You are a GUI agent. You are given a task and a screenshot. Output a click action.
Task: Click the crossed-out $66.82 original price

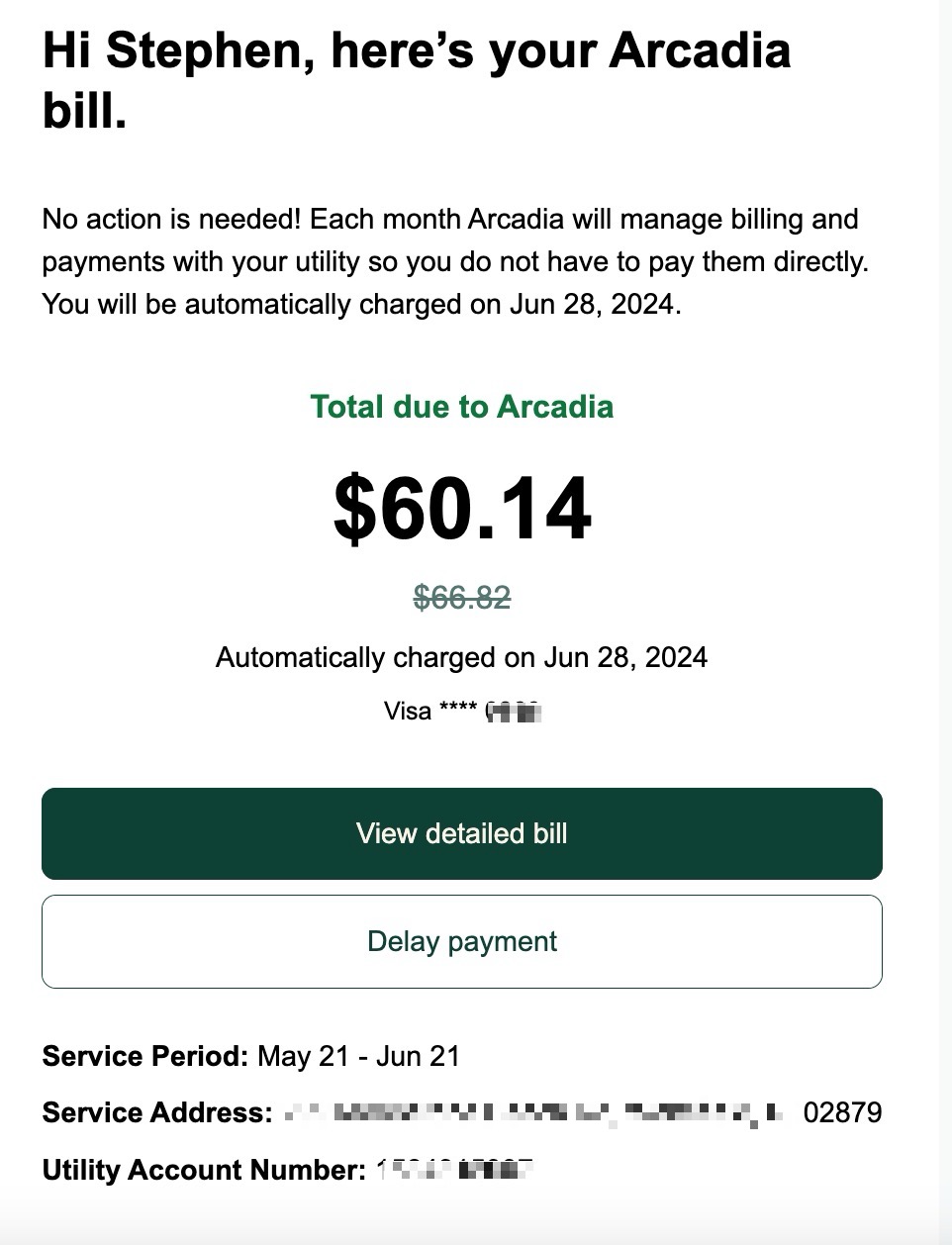pos(461,596)
